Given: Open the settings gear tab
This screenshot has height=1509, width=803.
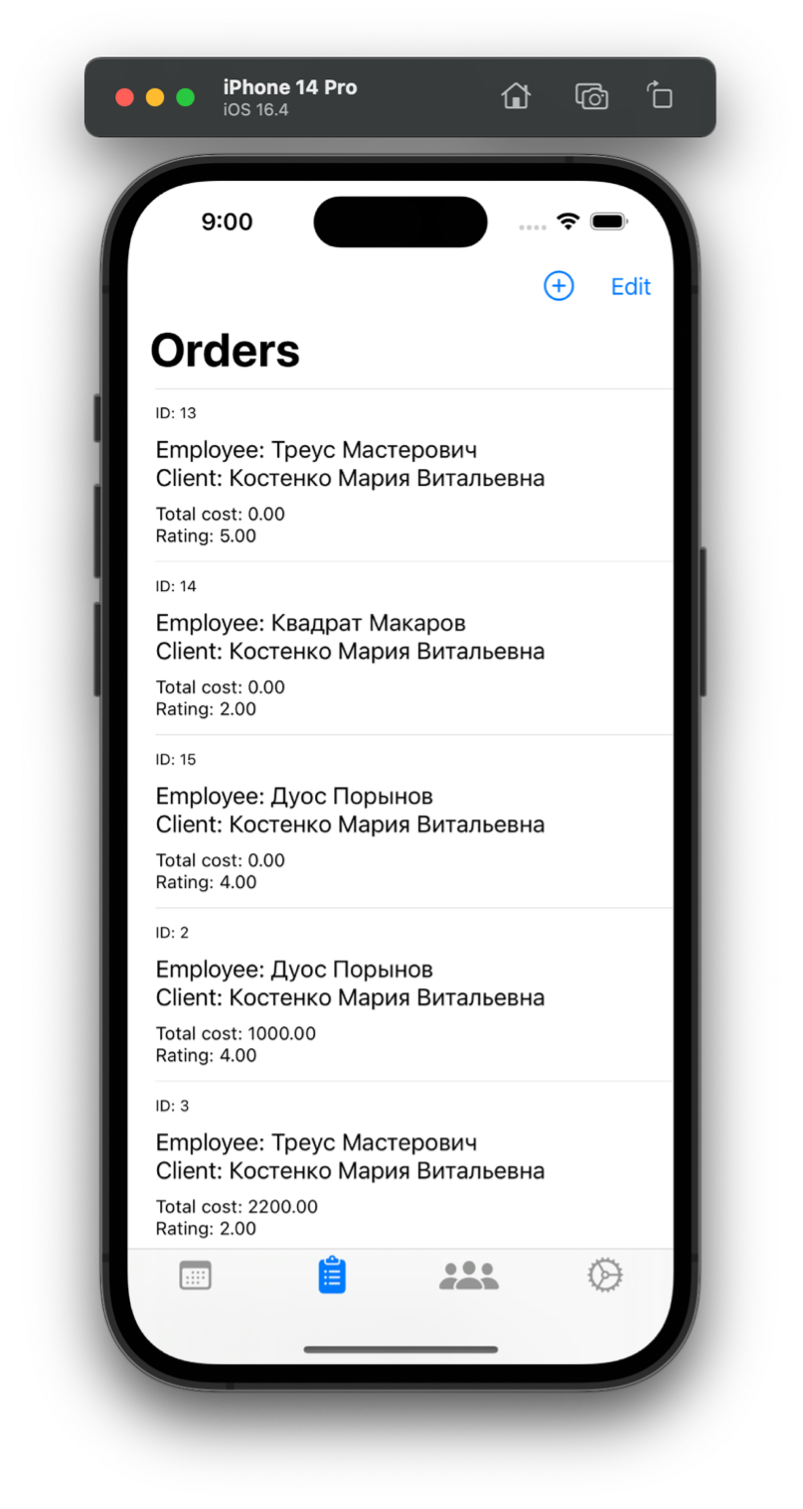Looking at the screenshot, I should tap(605, 1276).
